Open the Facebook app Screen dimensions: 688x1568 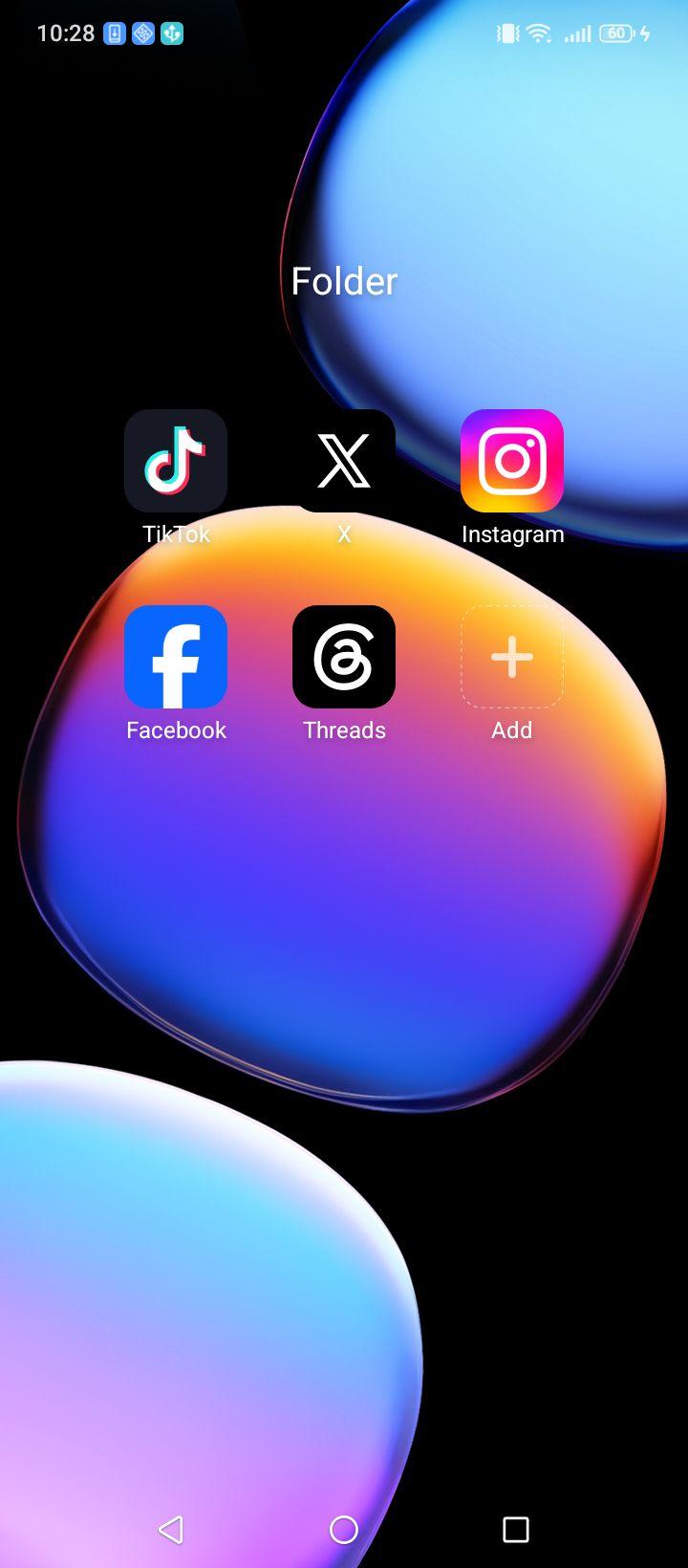(176, 657)
